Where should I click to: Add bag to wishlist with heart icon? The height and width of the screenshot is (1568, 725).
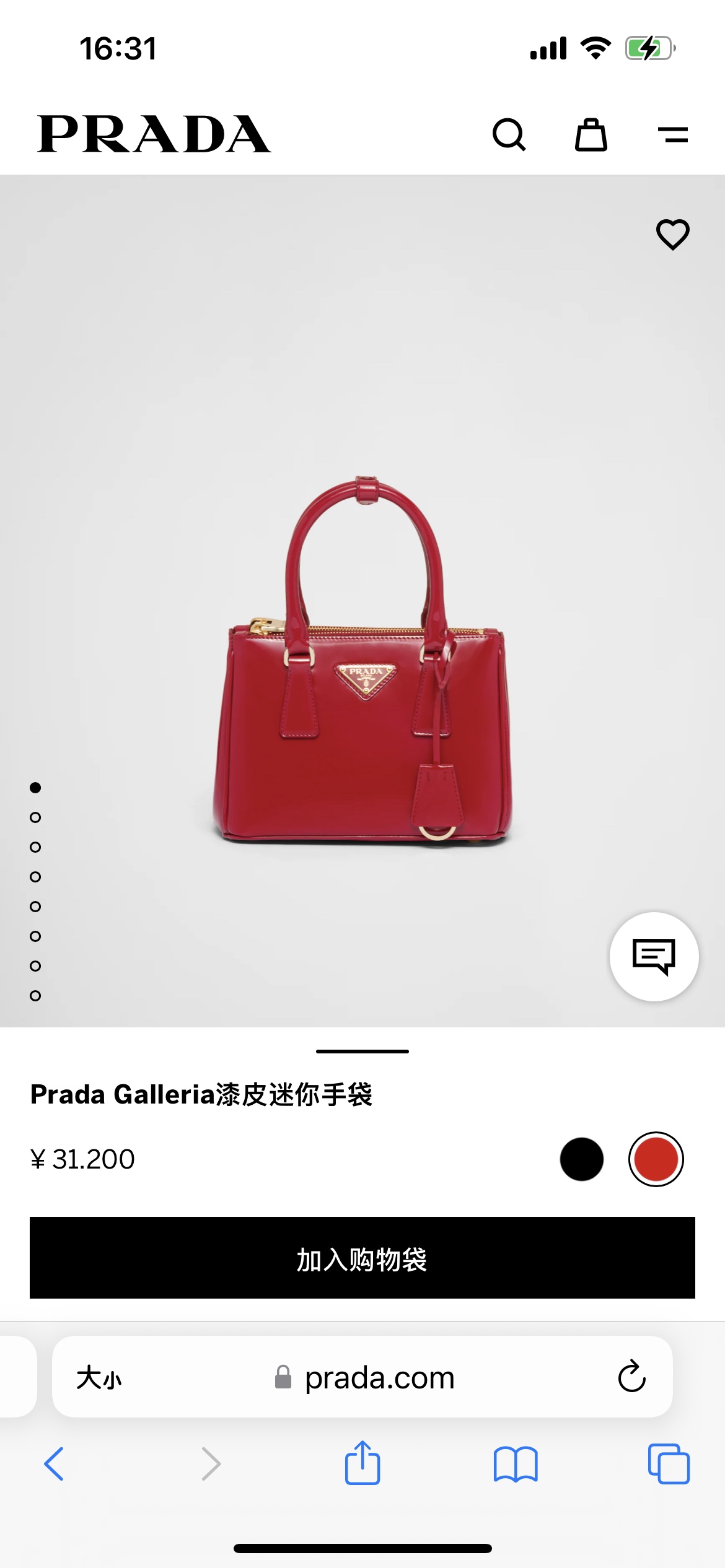pos(672,235)
